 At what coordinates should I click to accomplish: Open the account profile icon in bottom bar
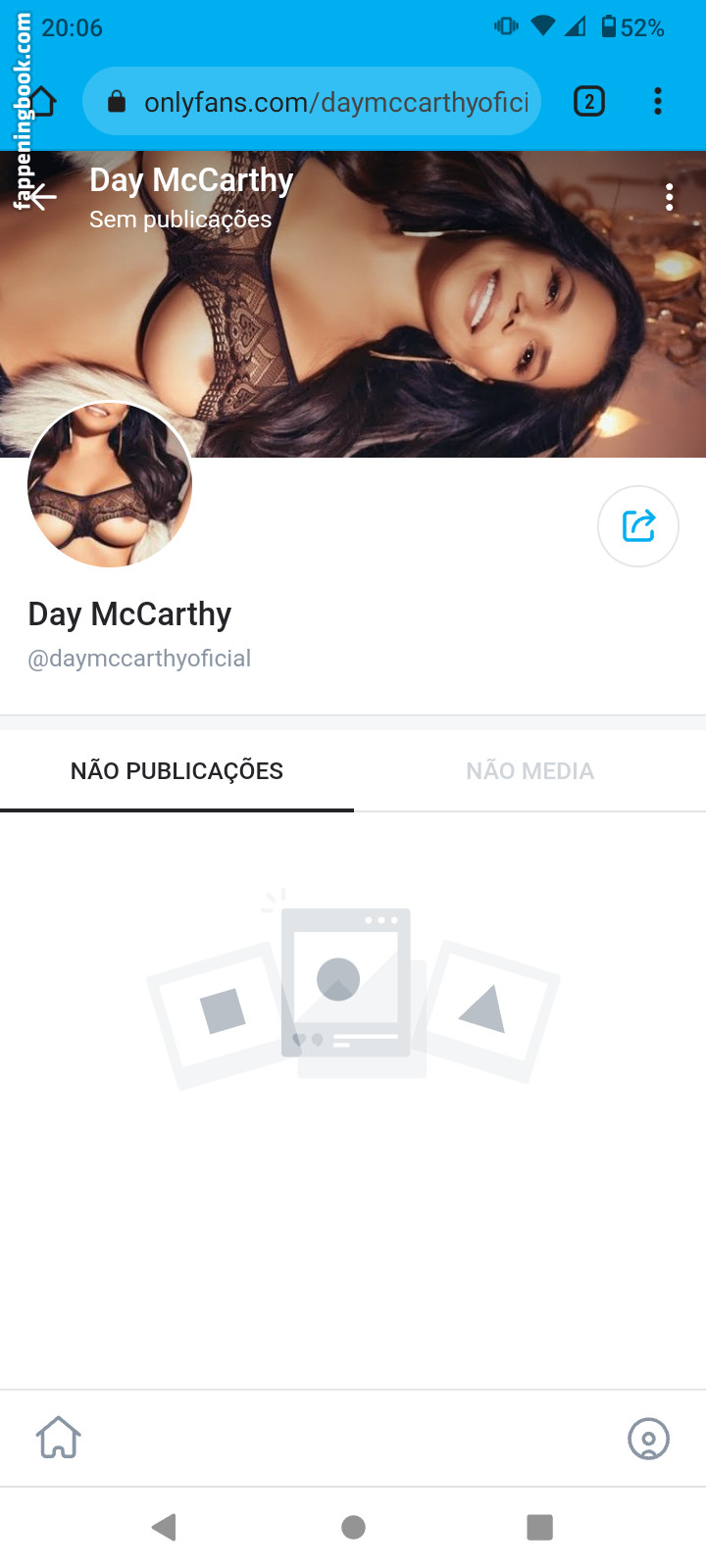648,1439
